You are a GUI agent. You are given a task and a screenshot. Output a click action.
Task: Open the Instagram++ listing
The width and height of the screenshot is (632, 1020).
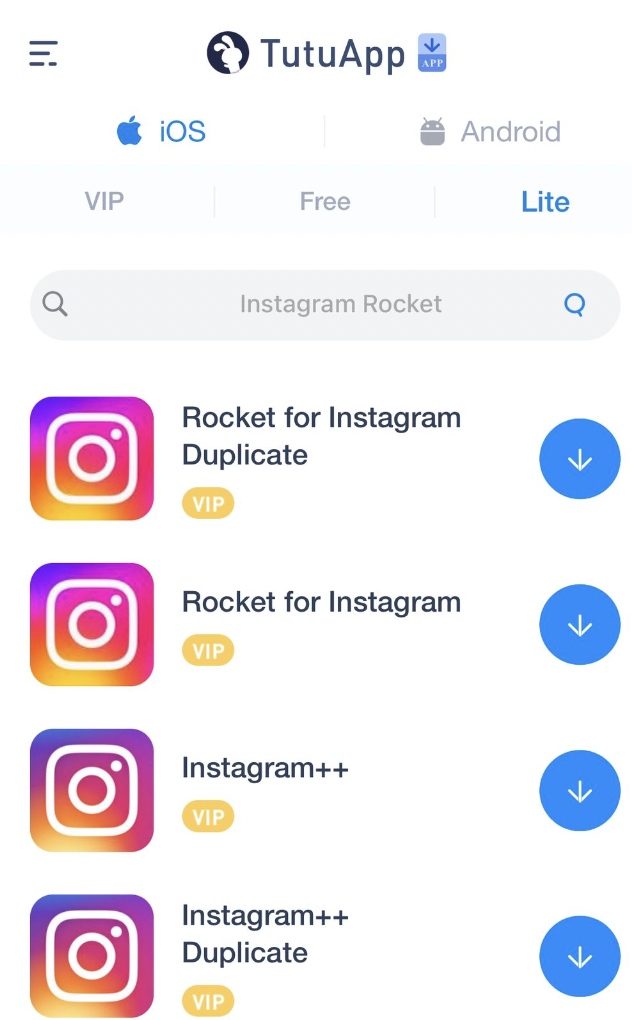tap(265, 768)
